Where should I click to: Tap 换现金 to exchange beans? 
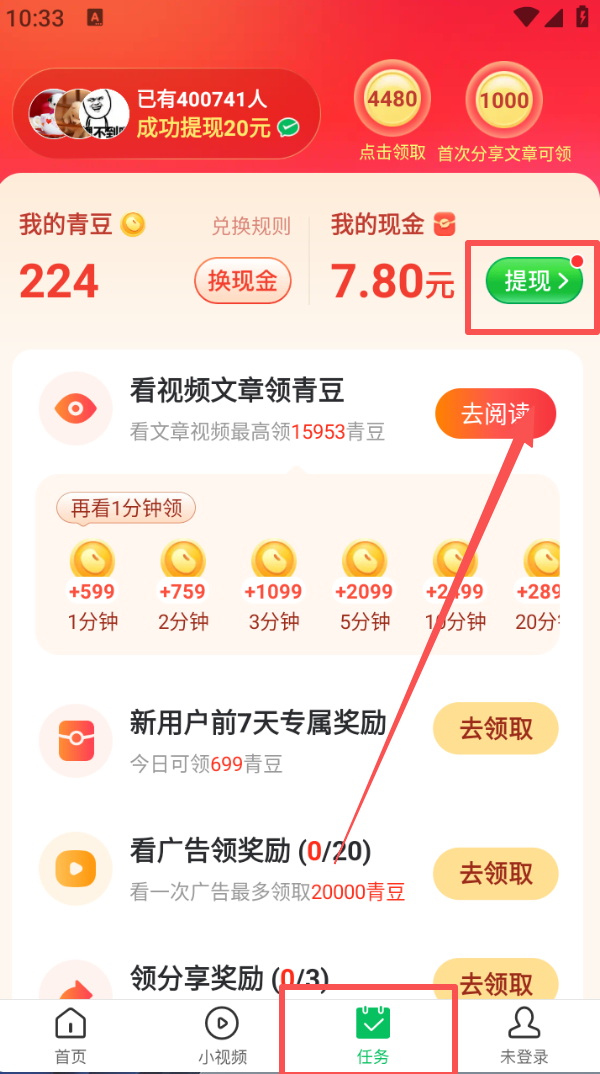(x=243, y=281)
